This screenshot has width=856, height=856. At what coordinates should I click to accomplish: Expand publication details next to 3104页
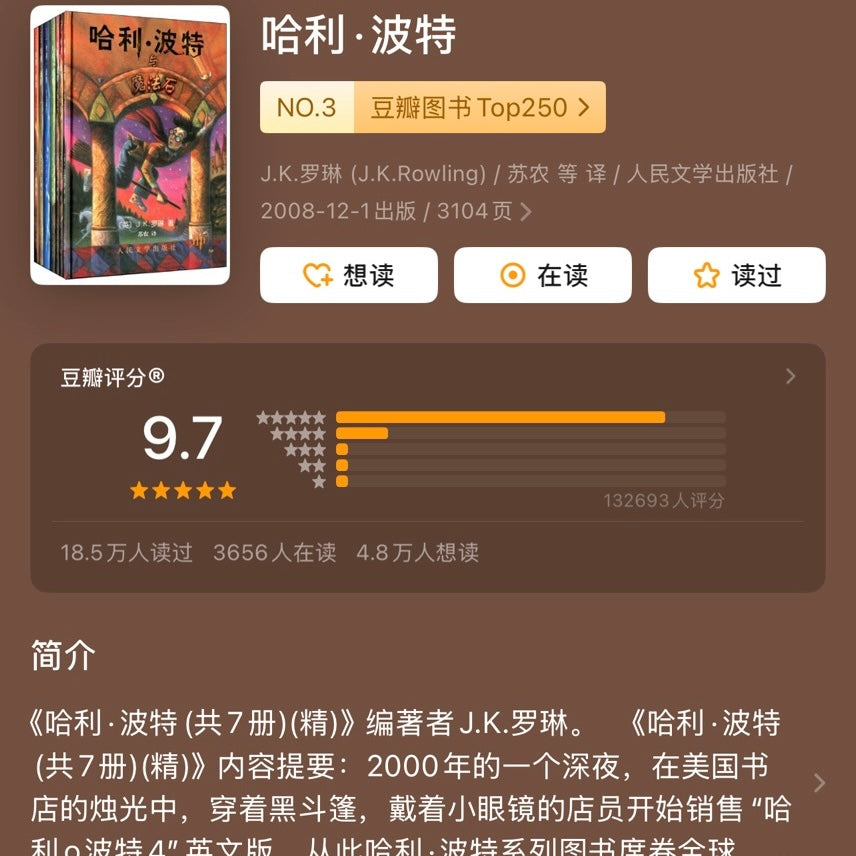coord(526,212)
